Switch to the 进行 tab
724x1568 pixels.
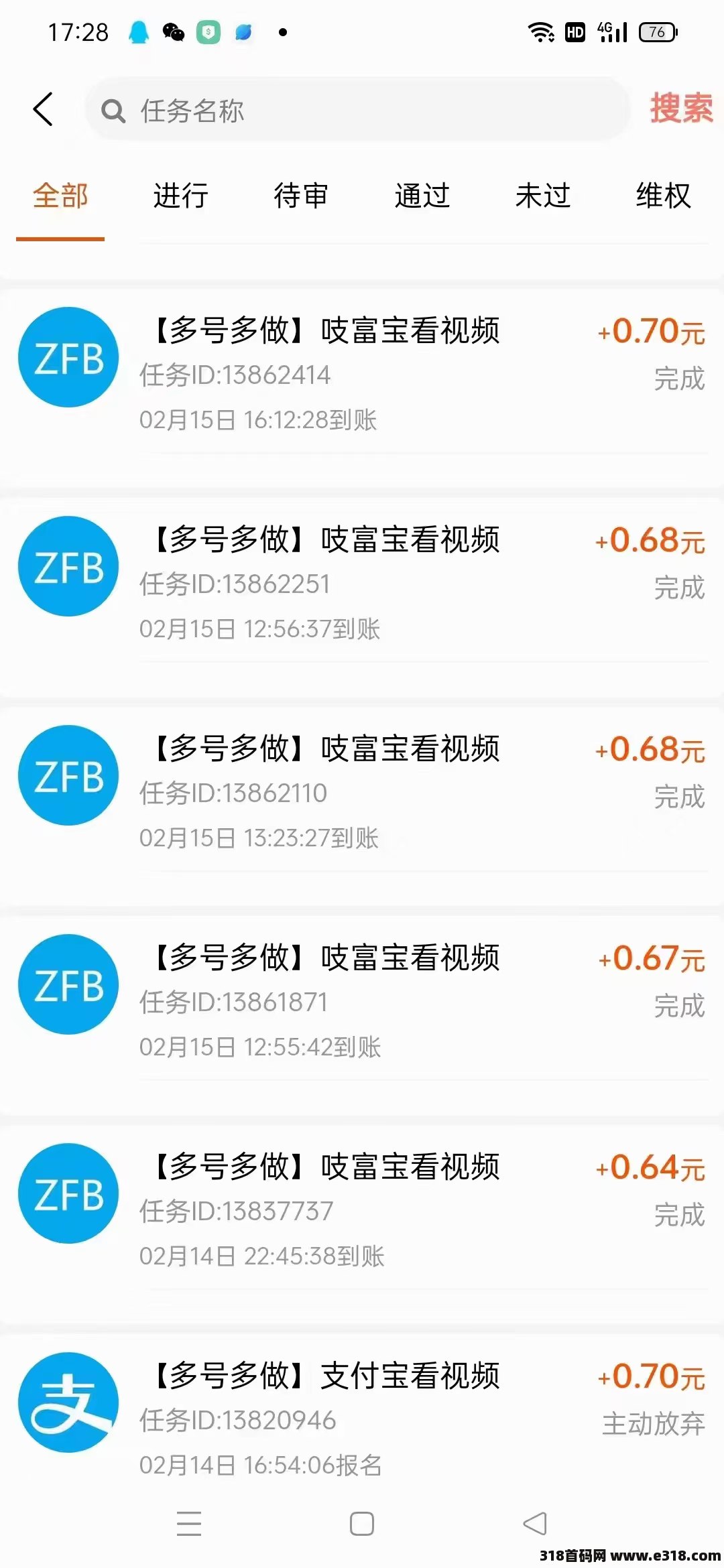point(180,196)
